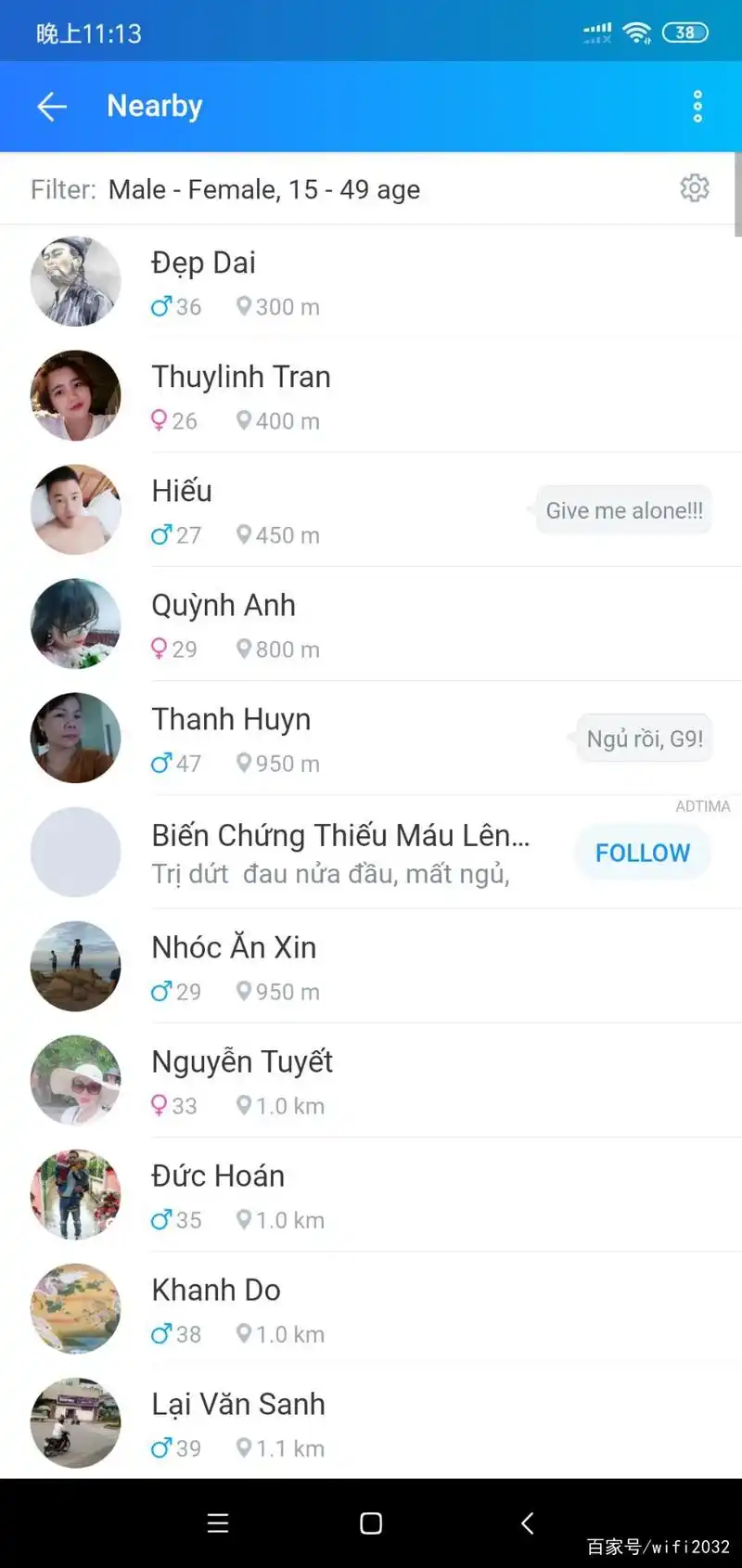Tap Khanh Do's avatar image
The width and height of the screenshot is (742, 1568).
75,1309
